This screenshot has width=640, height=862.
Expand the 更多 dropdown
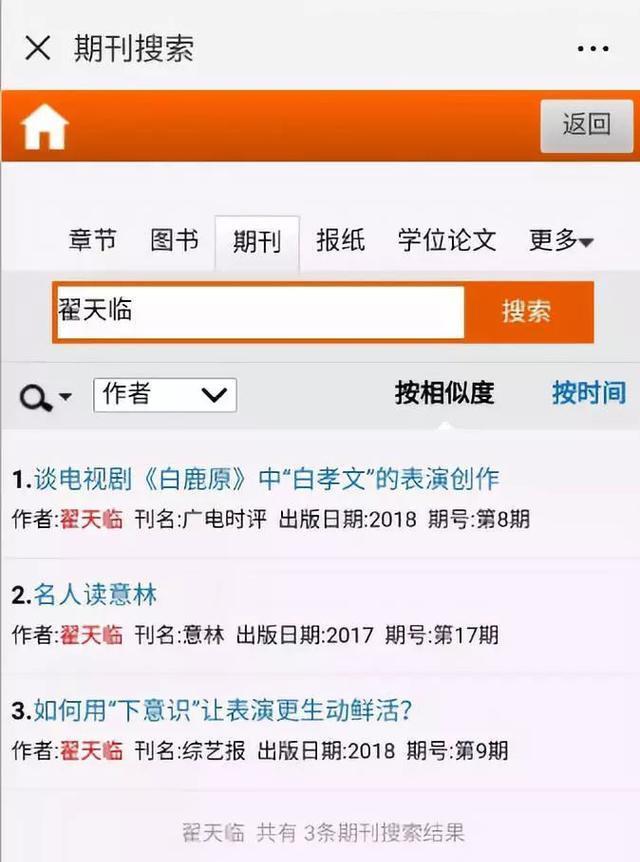(x=560, y=240)
